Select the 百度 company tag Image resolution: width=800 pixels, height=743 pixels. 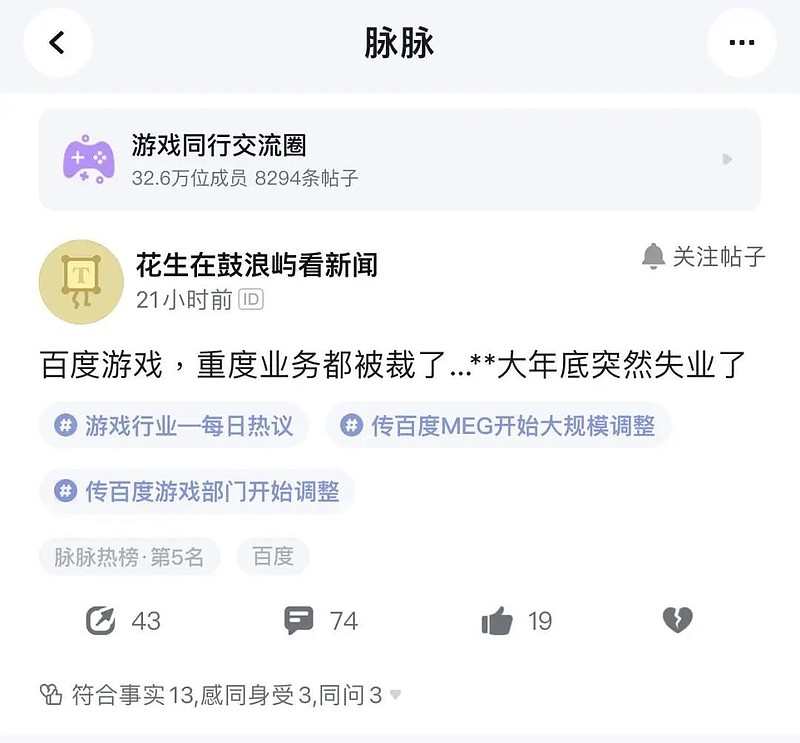(x=273, y=557)
